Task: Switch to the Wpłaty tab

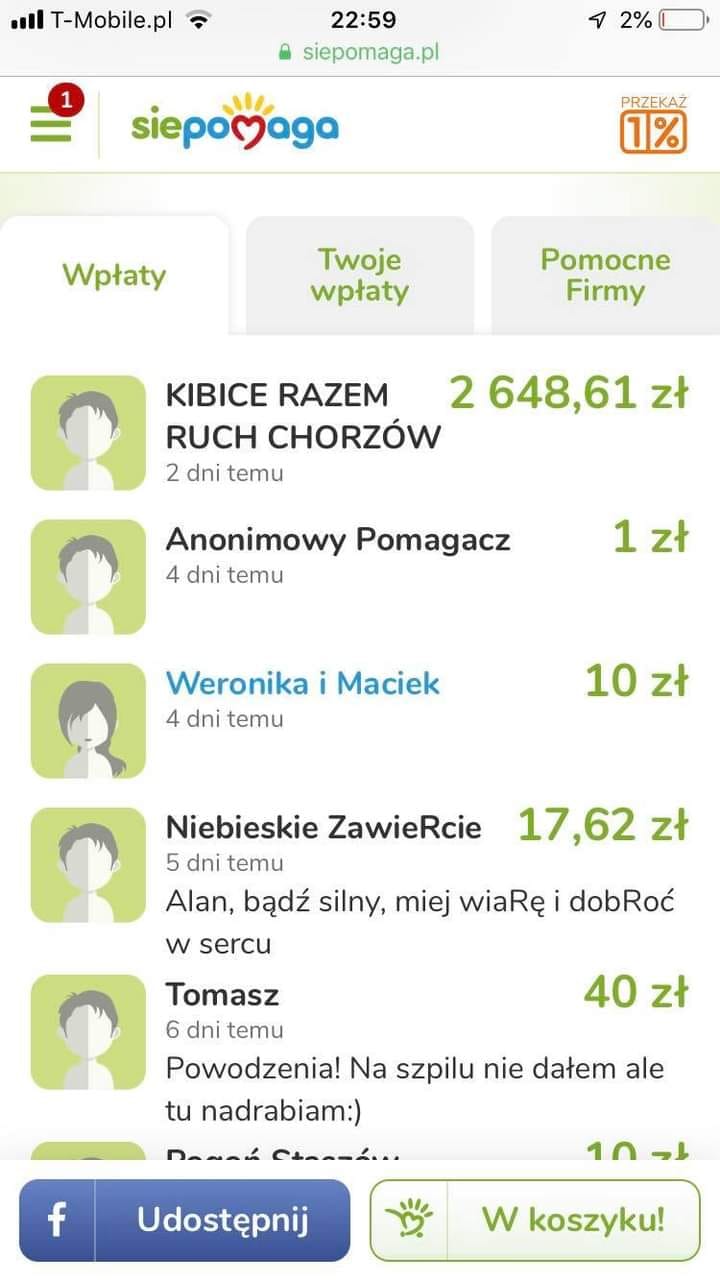Action: coord(114,275)
